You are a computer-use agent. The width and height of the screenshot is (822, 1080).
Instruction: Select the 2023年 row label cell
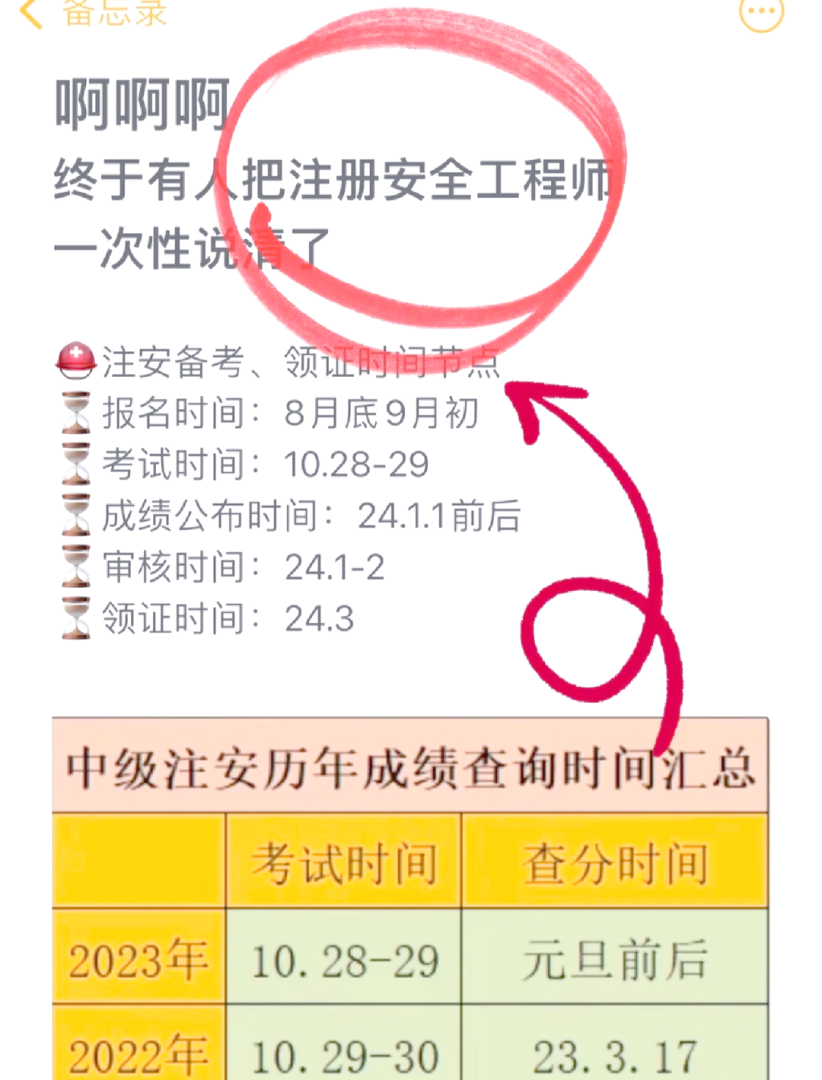[138, 960]
